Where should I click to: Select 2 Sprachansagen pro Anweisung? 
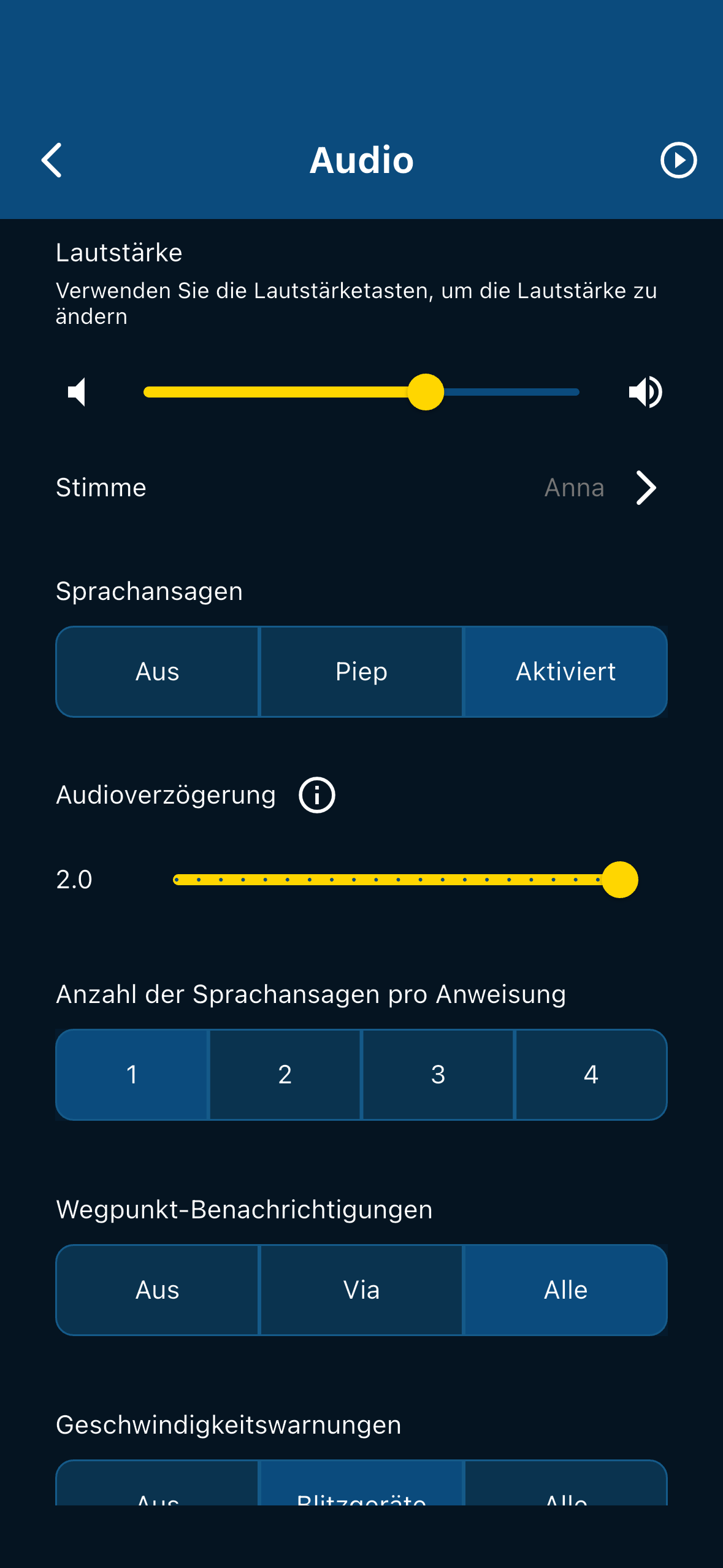pos(285,1075)
